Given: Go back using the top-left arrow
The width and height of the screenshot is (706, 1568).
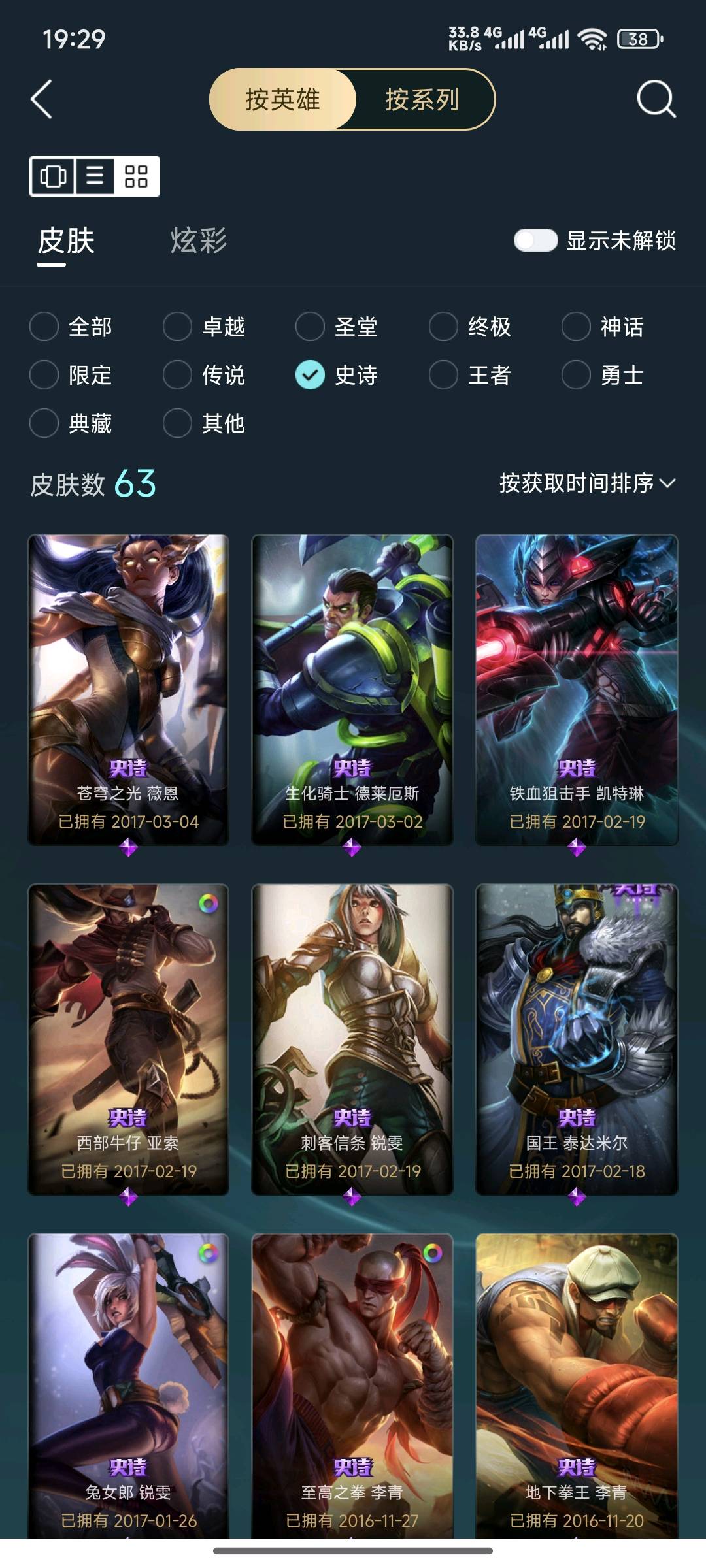Looking at the screenshot, I should click(42, 100).
